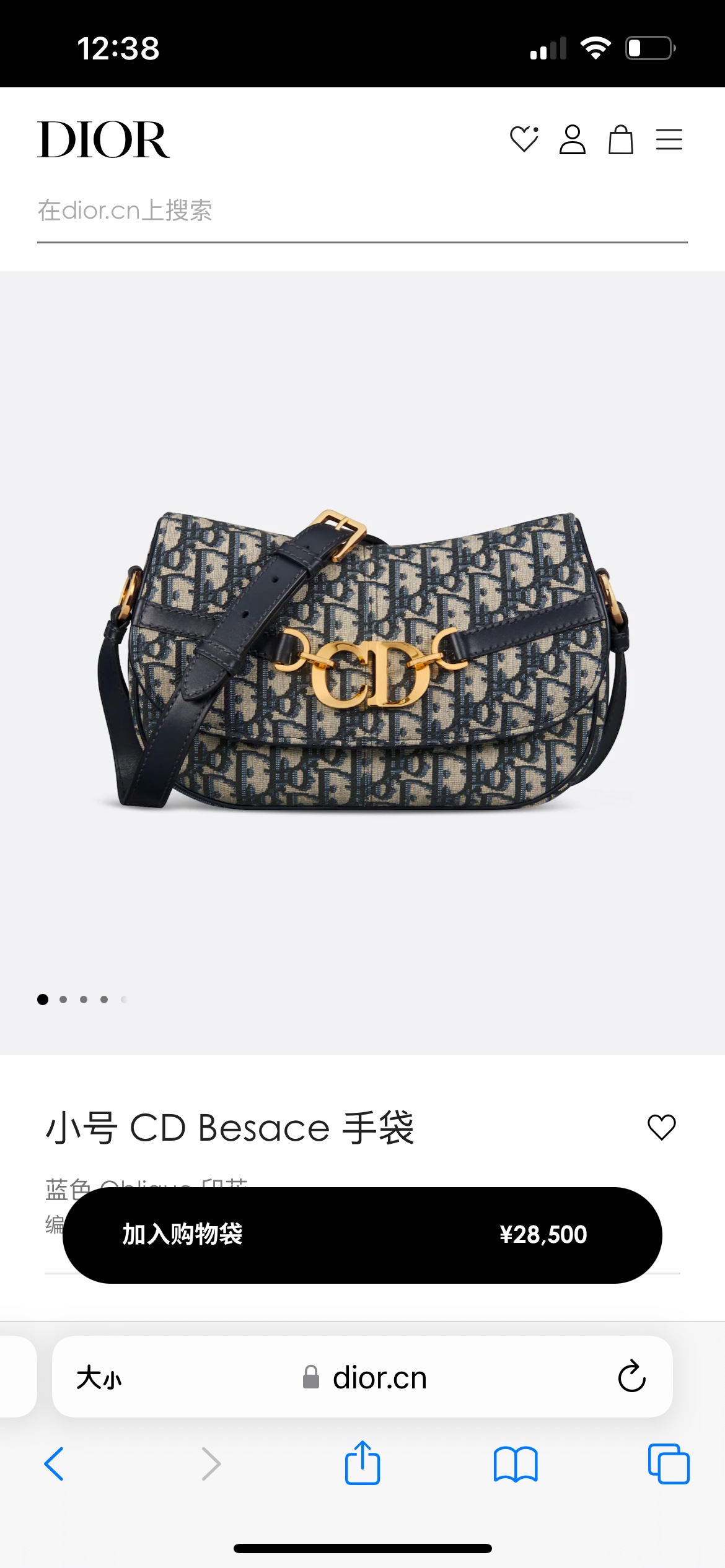Viewport: 725px width, 1568px height.
Task: Go back to the previous page
Action: [x=54, y=1464]
